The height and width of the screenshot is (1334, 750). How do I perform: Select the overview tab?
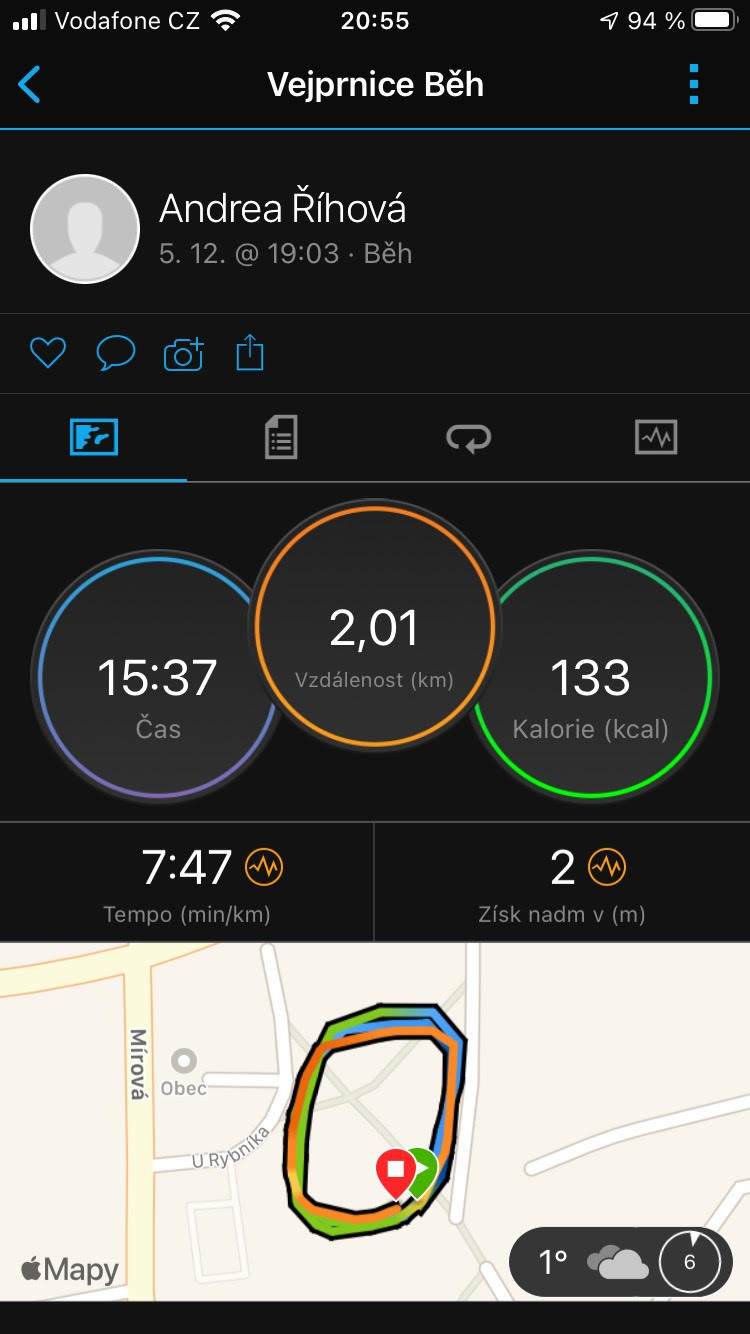(94, 438)
